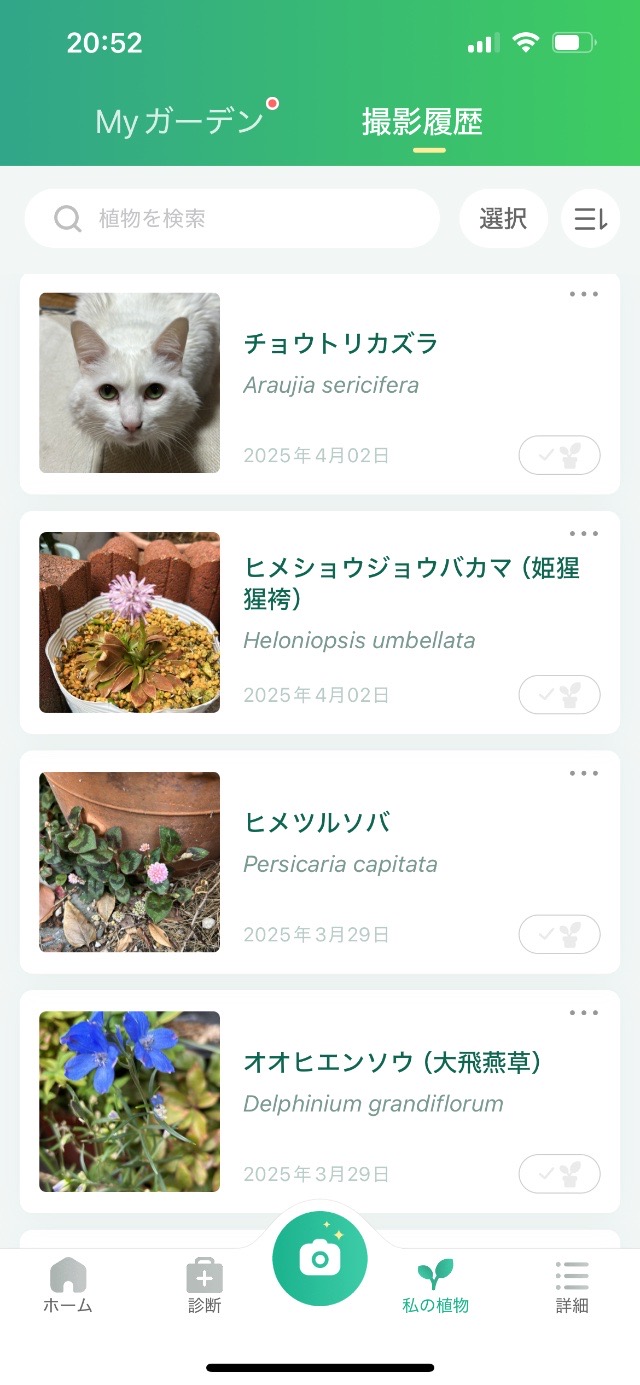Image resolution: width=640 pixels, height=1385 pixels.
Task: Open overflow menu for ヒメショウジョウバカマ
Action: pos(584,533)
